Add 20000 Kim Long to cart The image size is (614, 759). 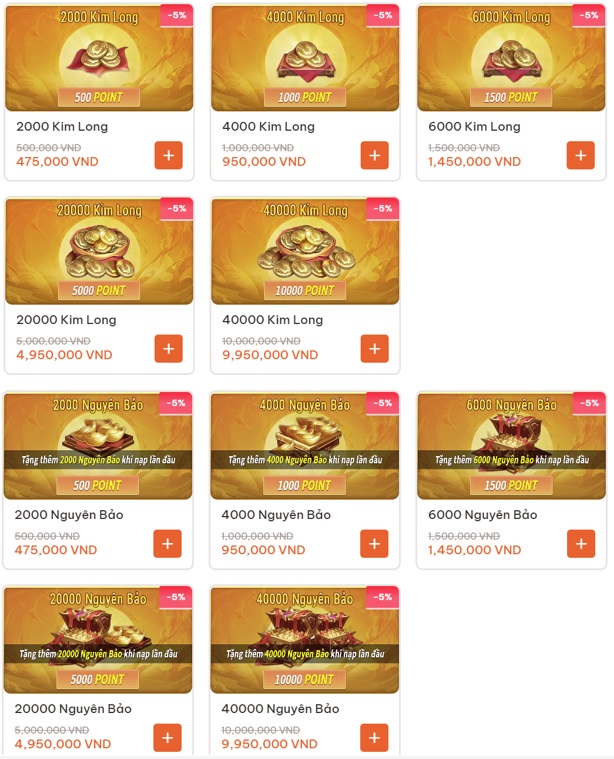(168, 349)
